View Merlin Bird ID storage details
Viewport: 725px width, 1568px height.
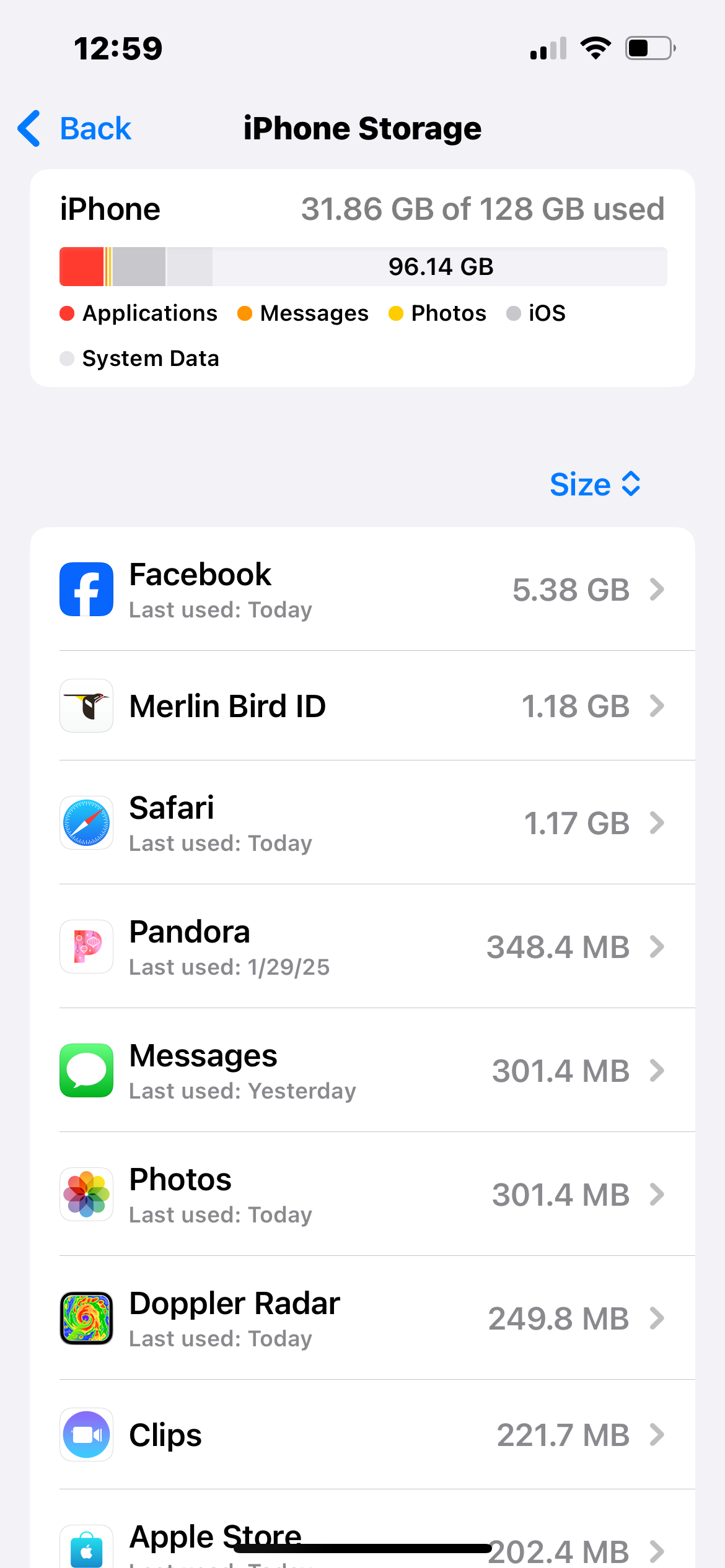coord(362,706)
